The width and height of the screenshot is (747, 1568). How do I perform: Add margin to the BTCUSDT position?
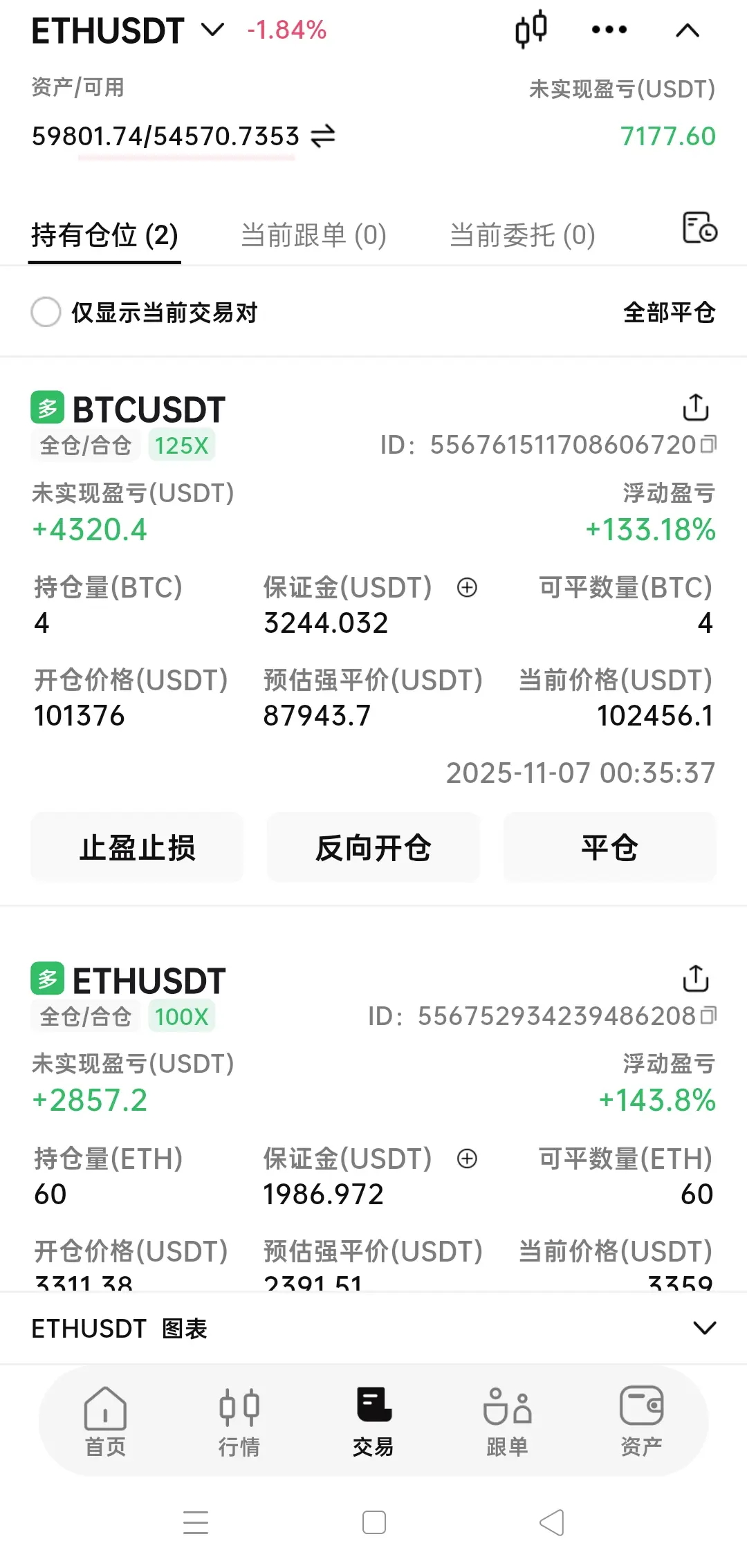coord(468,588)
